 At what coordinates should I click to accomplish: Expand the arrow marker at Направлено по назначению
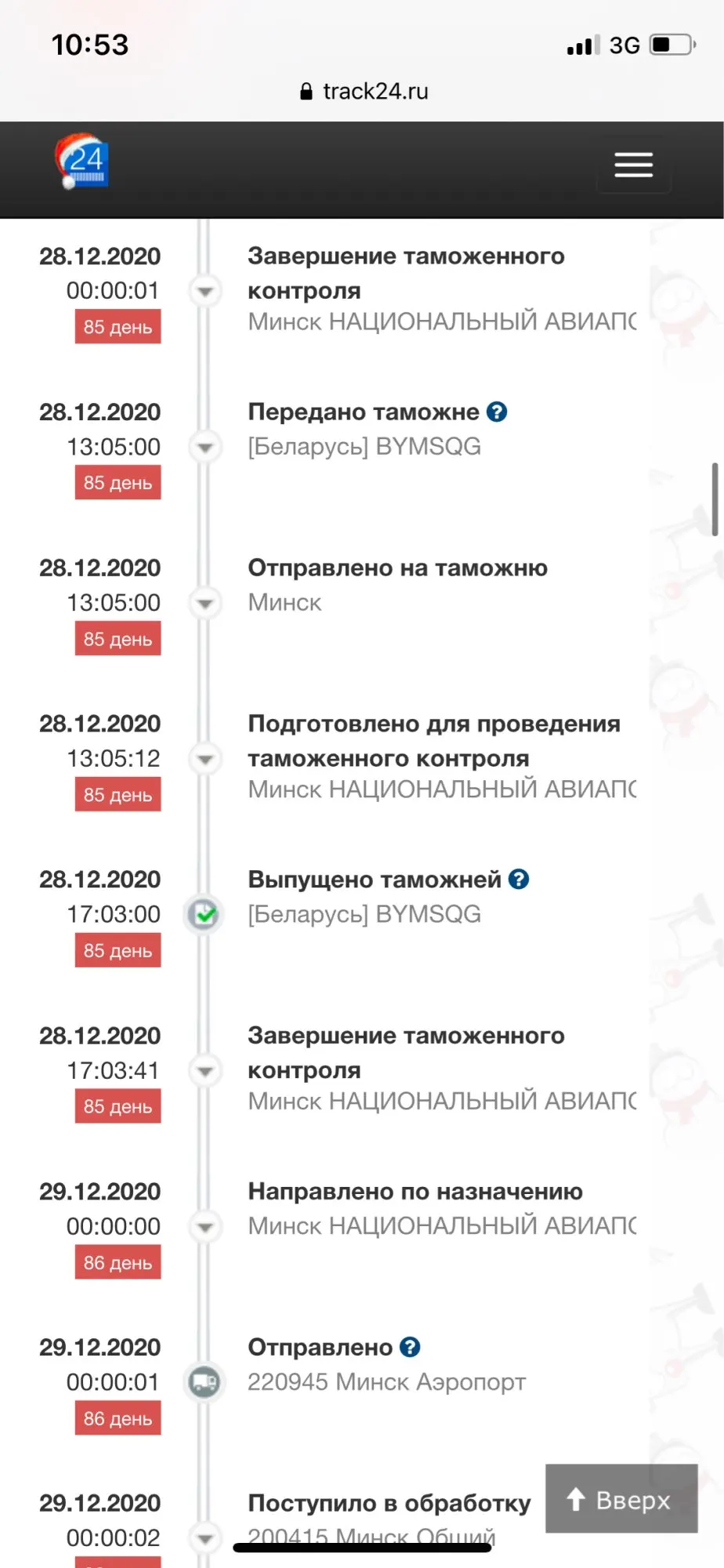coord(205,1226)
